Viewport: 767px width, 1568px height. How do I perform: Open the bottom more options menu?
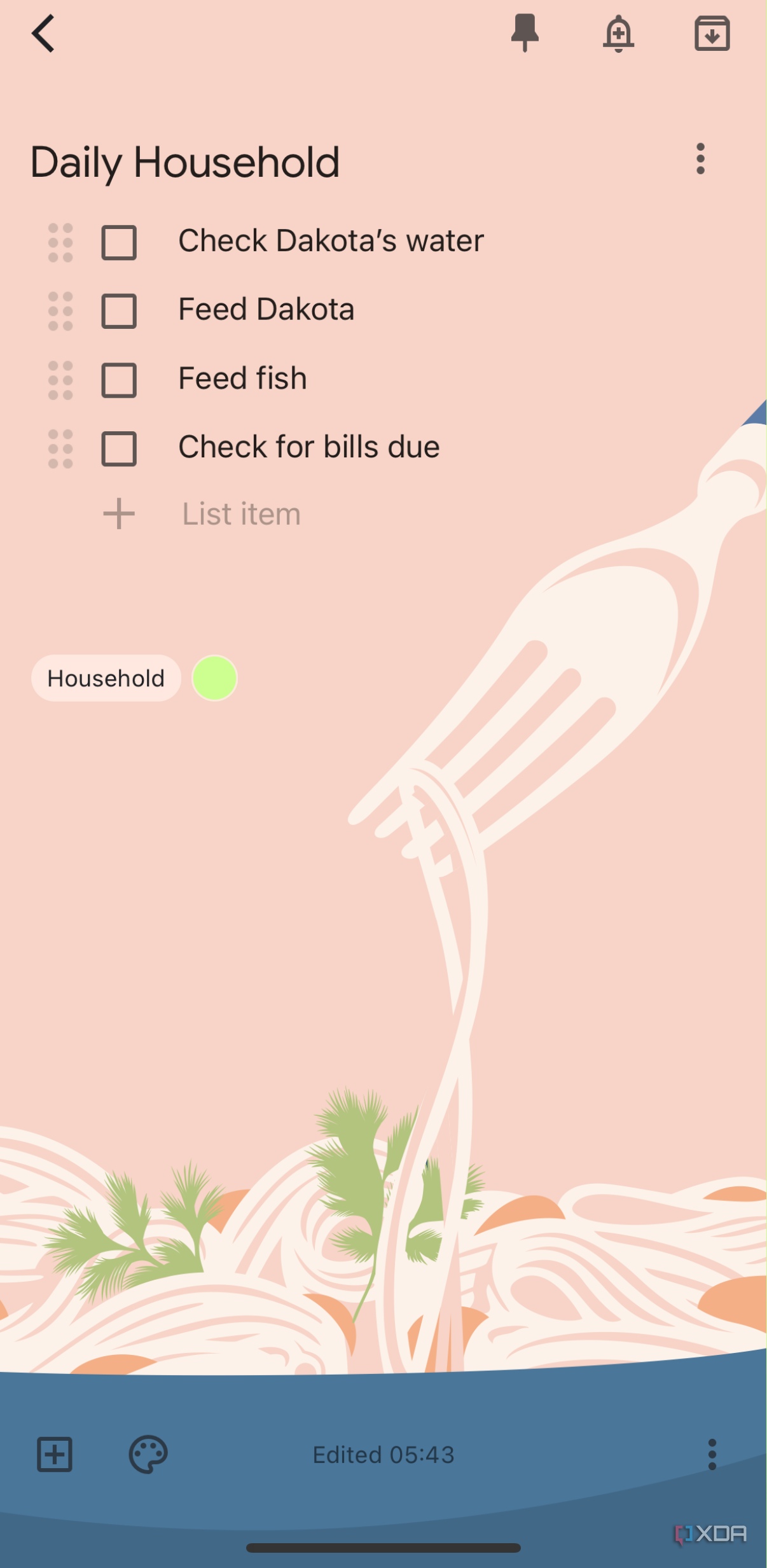(712, 1454)
